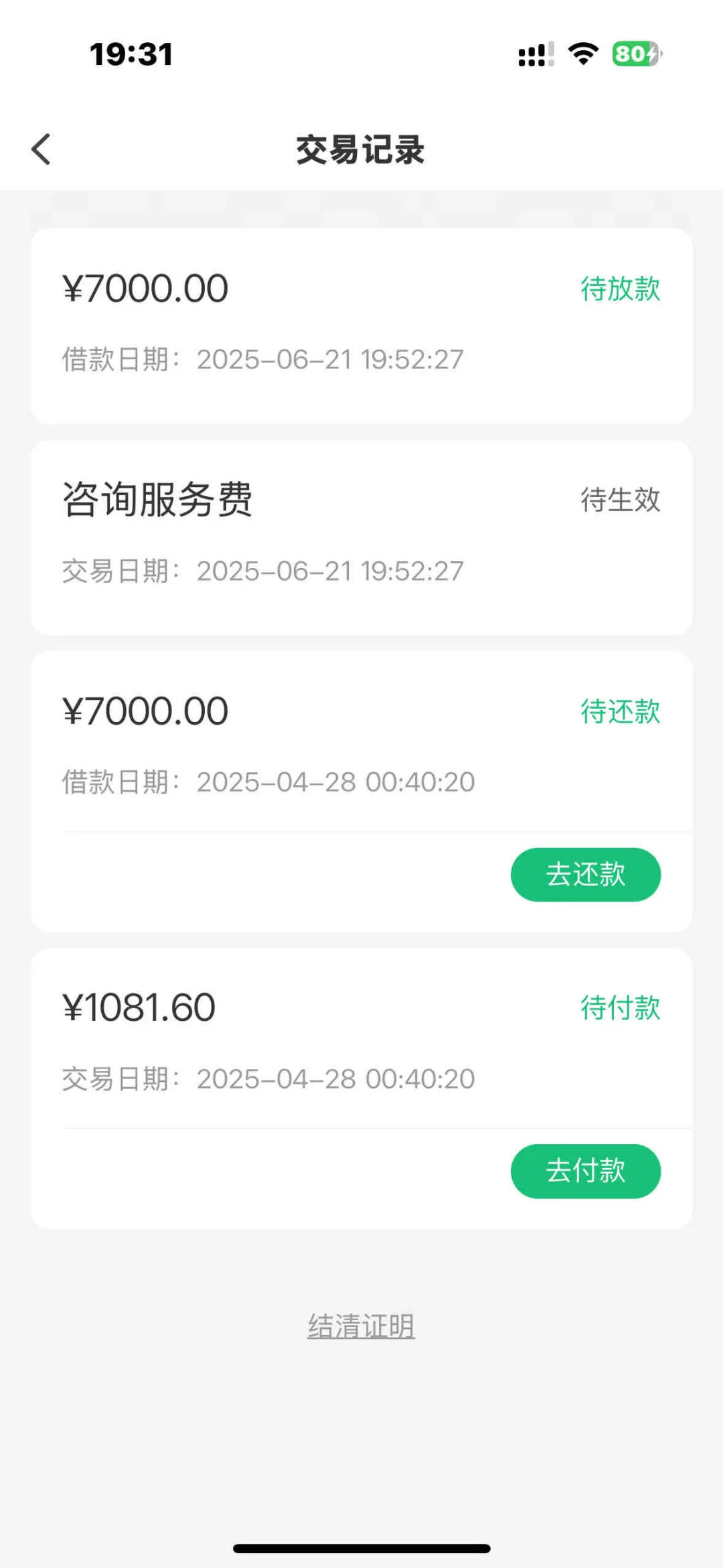The image size is (723, 1568).
Task: Open the ¥7000.00 待还款 loan record
Action: click(361, 742)
